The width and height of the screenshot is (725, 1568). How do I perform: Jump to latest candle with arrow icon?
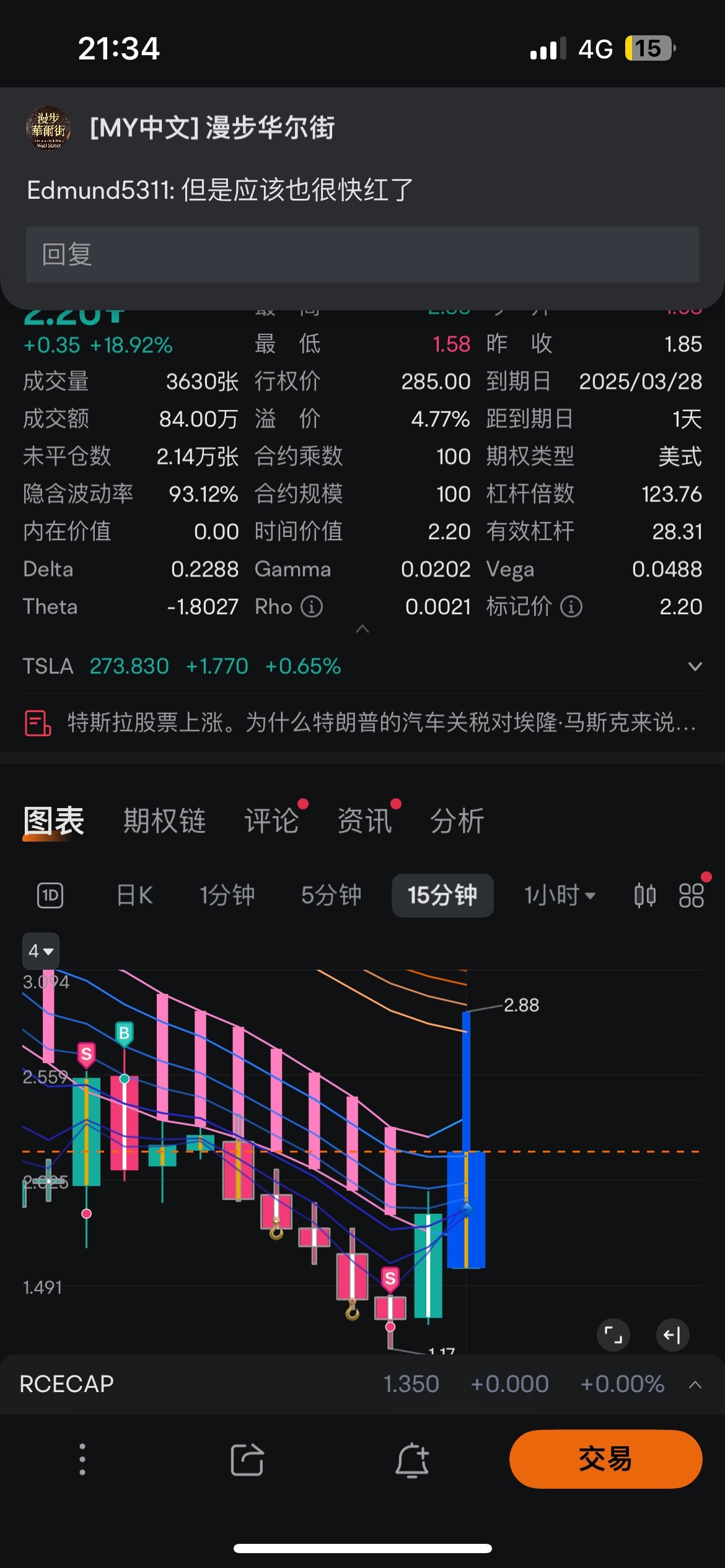(x=673, y=1335)
